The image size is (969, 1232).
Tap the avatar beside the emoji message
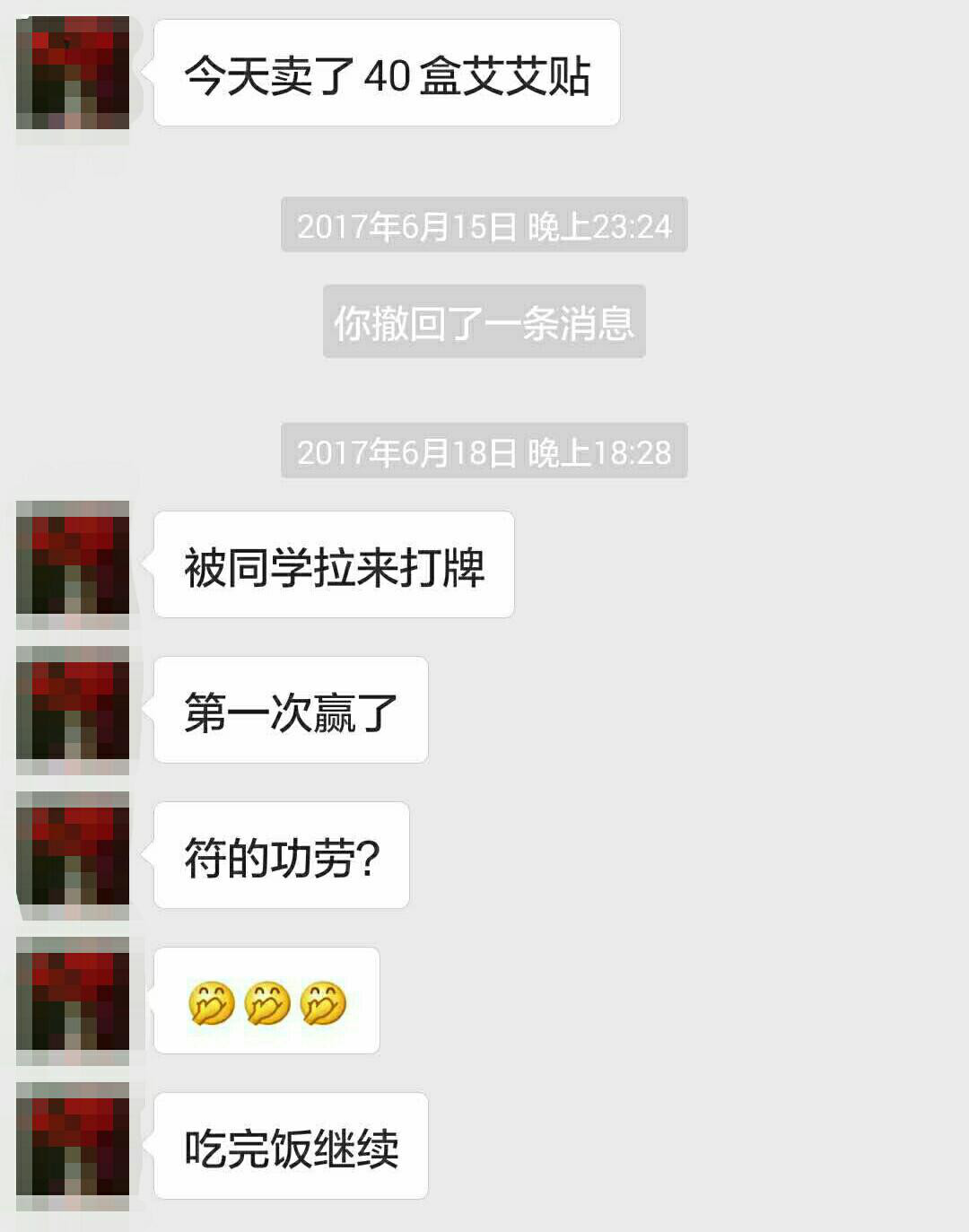pyautogui.click(x=73, y=1000)
